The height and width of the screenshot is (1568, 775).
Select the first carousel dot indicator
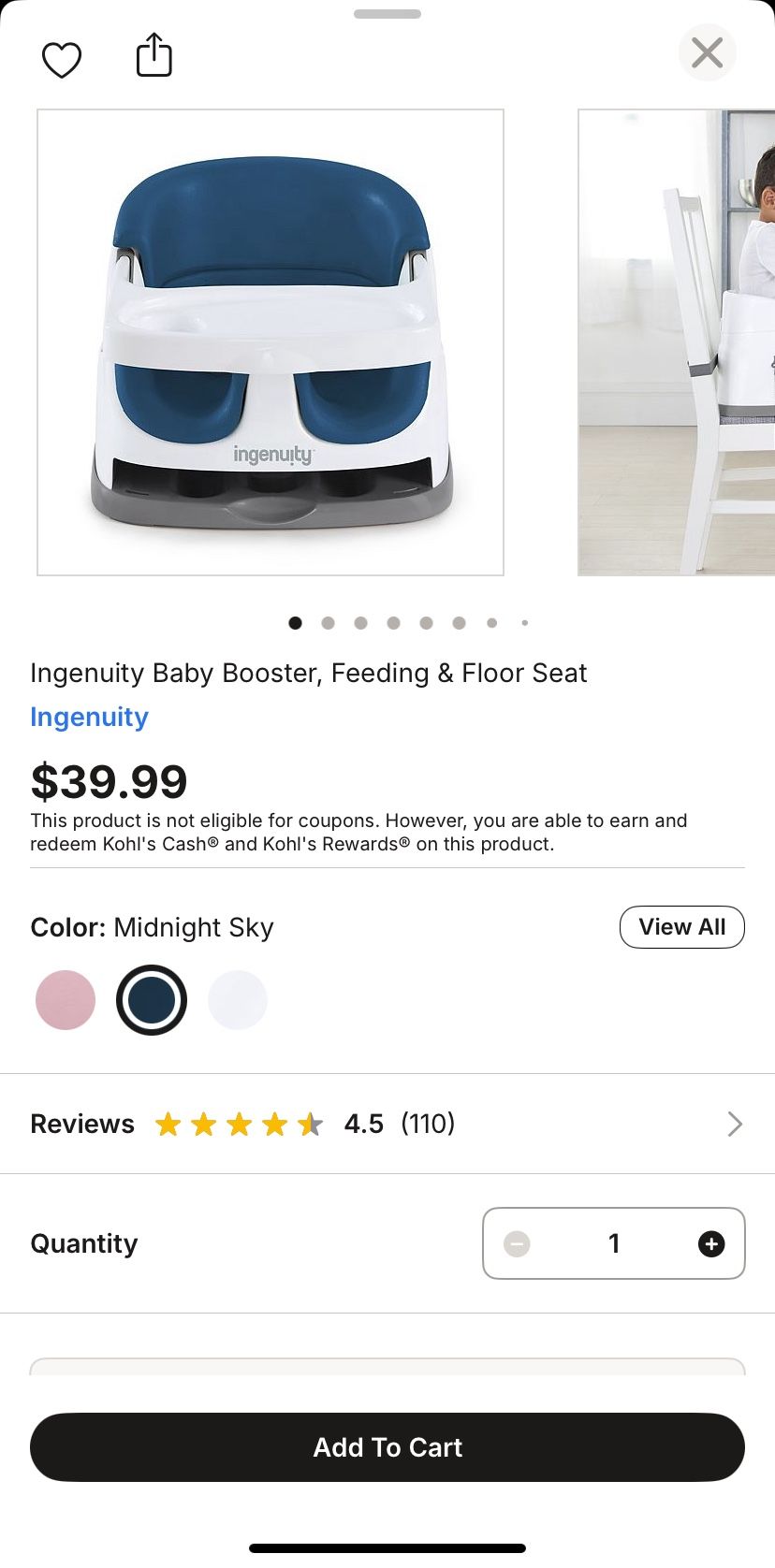click(x=295, y=622)
